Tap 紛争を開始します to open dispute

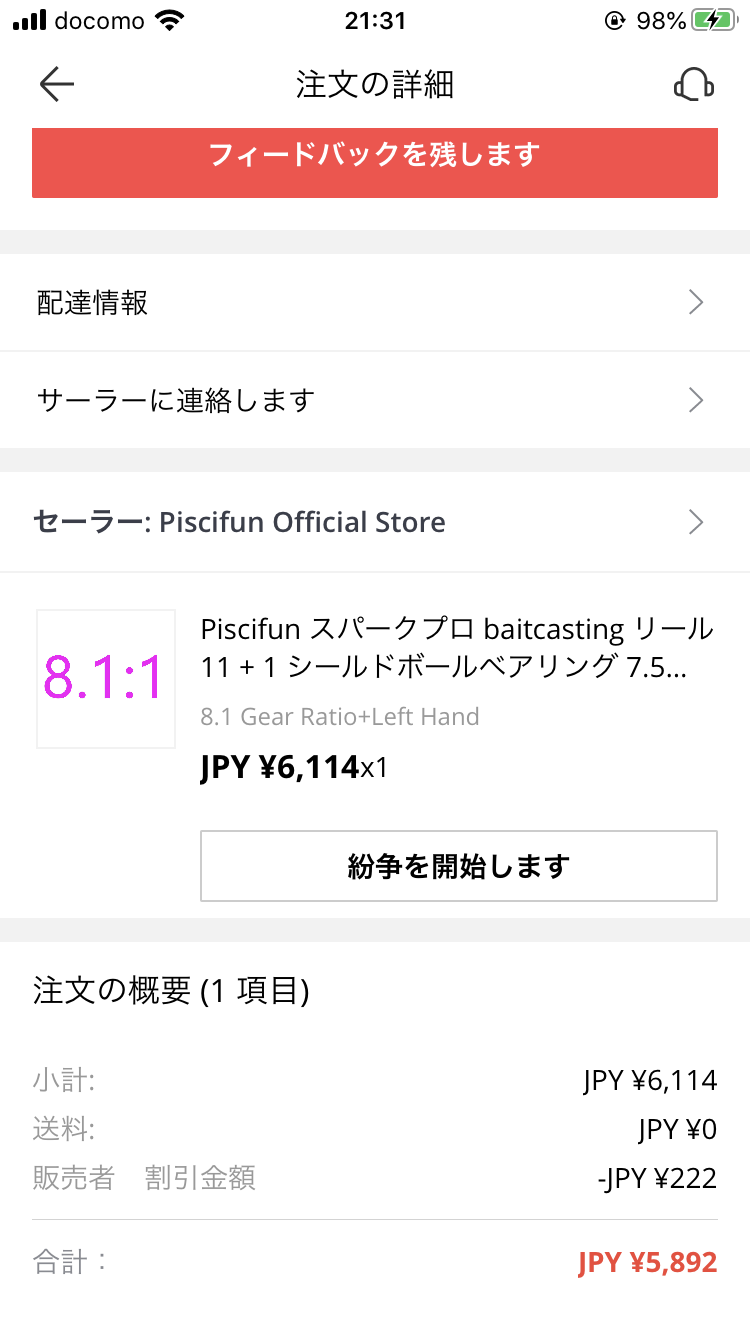tap(459, 866)
